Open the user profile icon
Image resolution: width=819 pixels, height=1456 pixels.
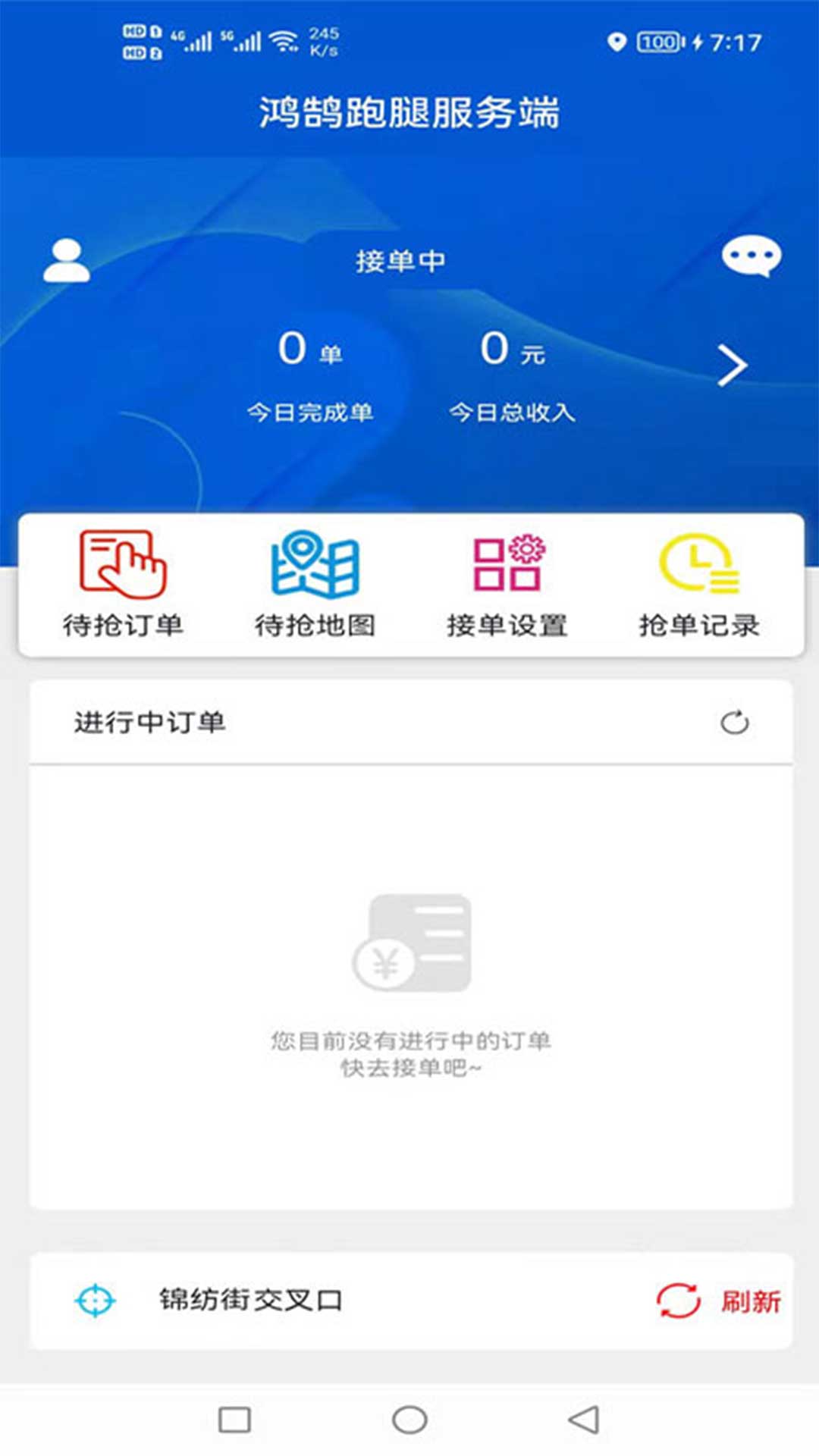click(x=67, y=261)
